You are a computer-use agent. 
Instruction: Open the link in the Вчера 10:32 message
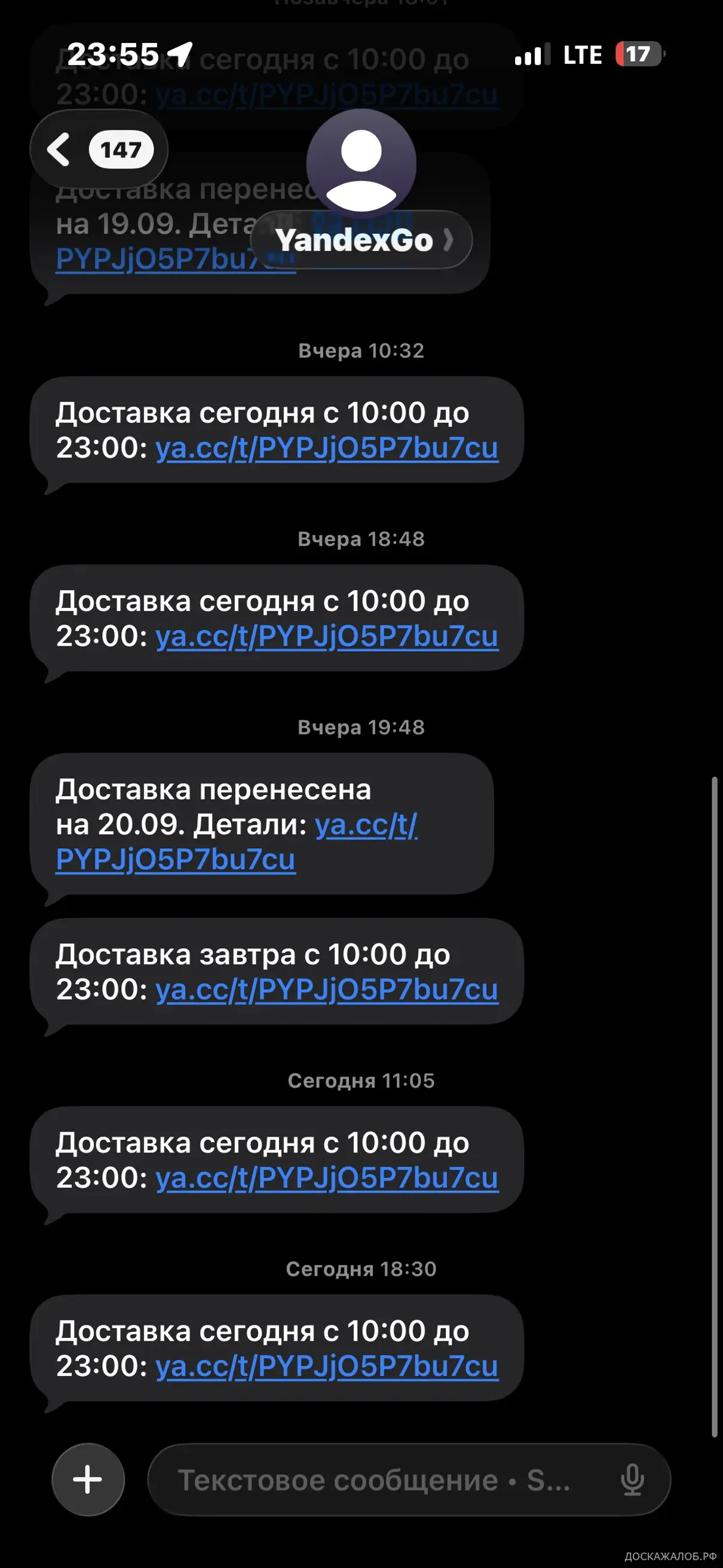[327, 448]
